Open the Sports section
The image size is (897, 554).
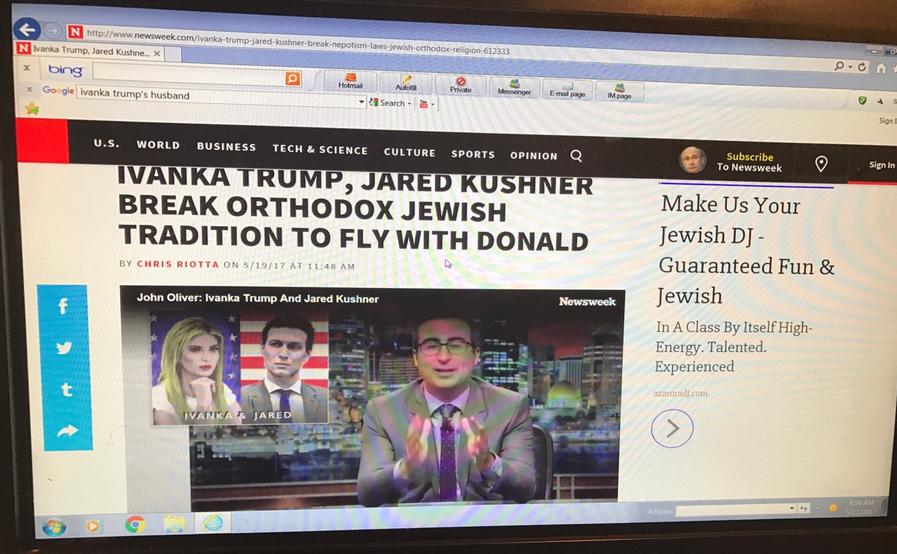(x=472, y=154)
